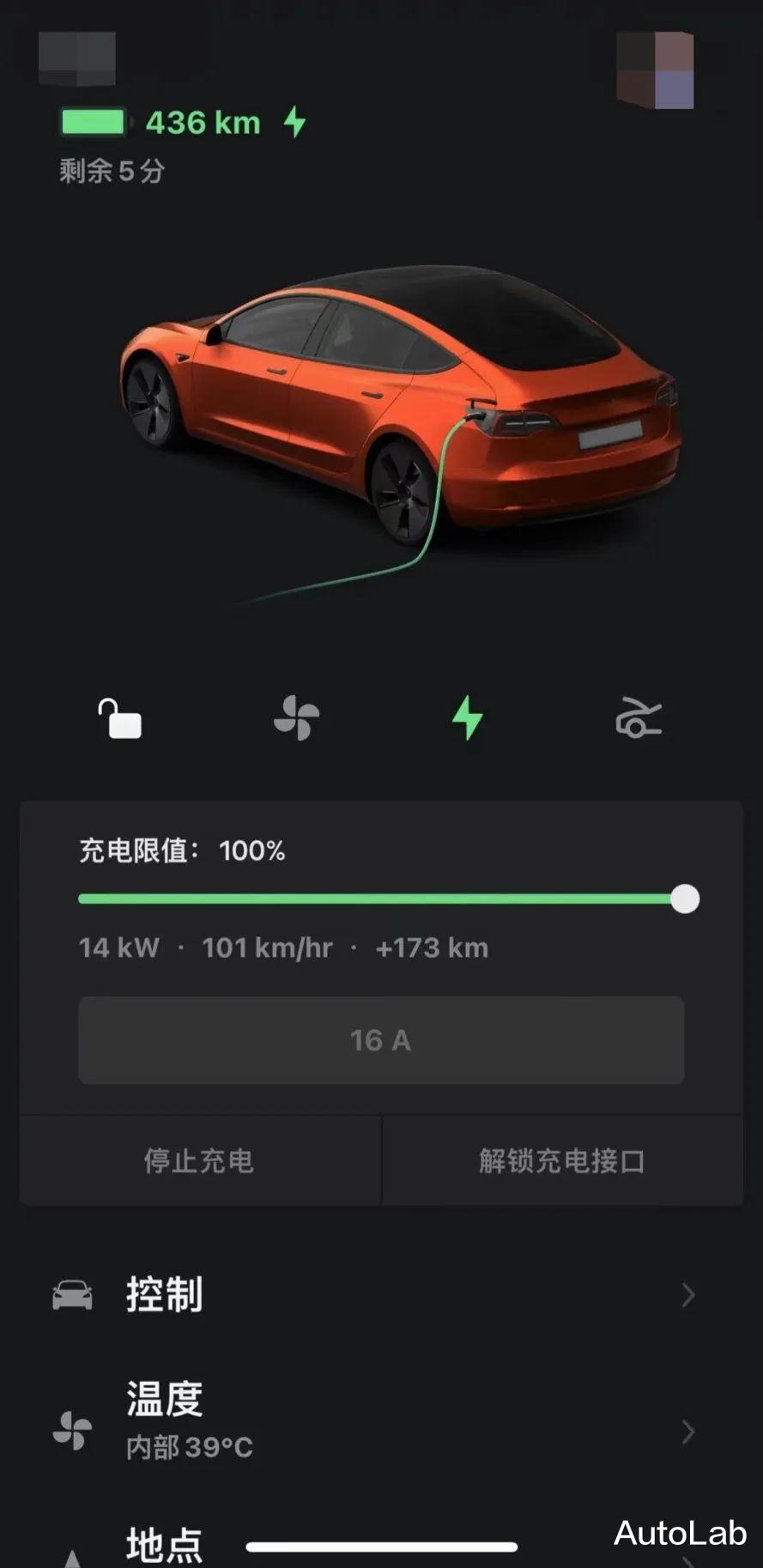763x1568 pixels.
Task: Tap the green battery indicator icon
Action: tap(93, 122)
